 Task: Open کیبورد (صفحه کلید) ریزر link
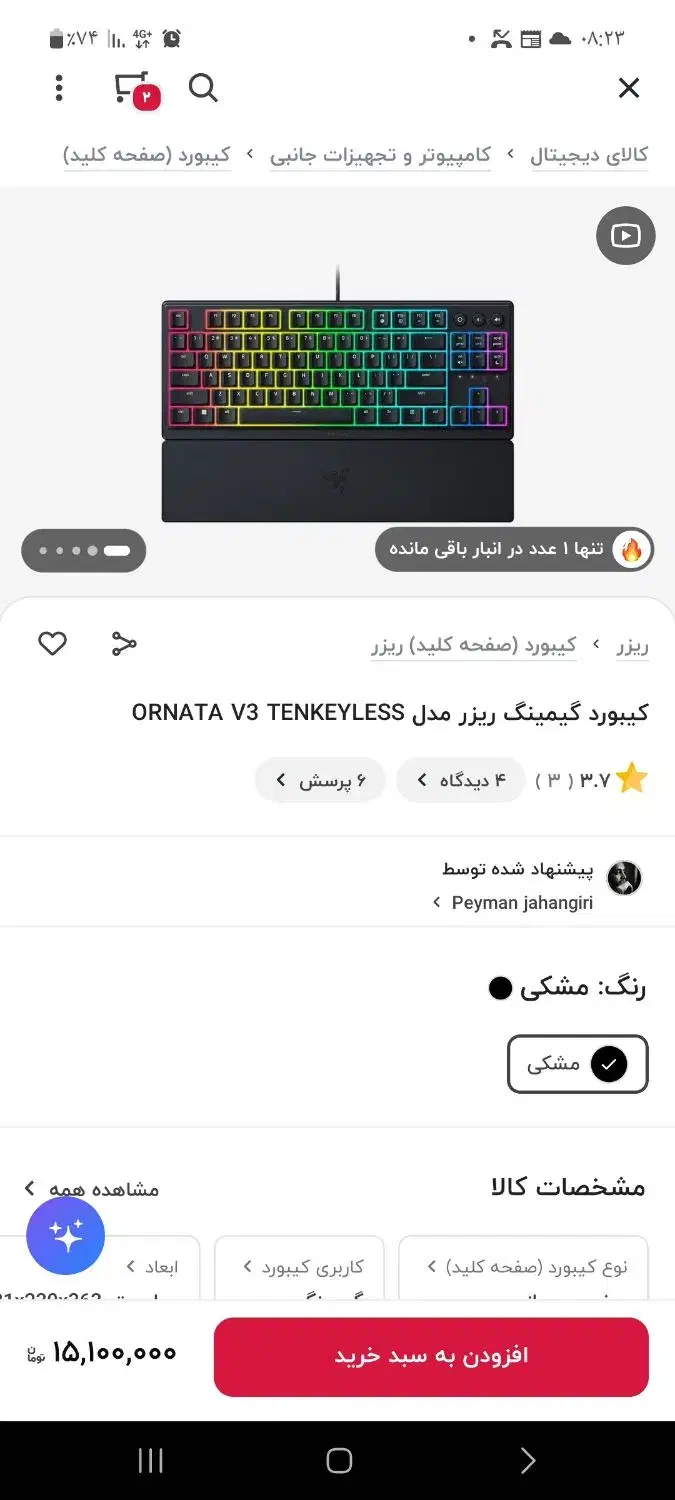473,645
